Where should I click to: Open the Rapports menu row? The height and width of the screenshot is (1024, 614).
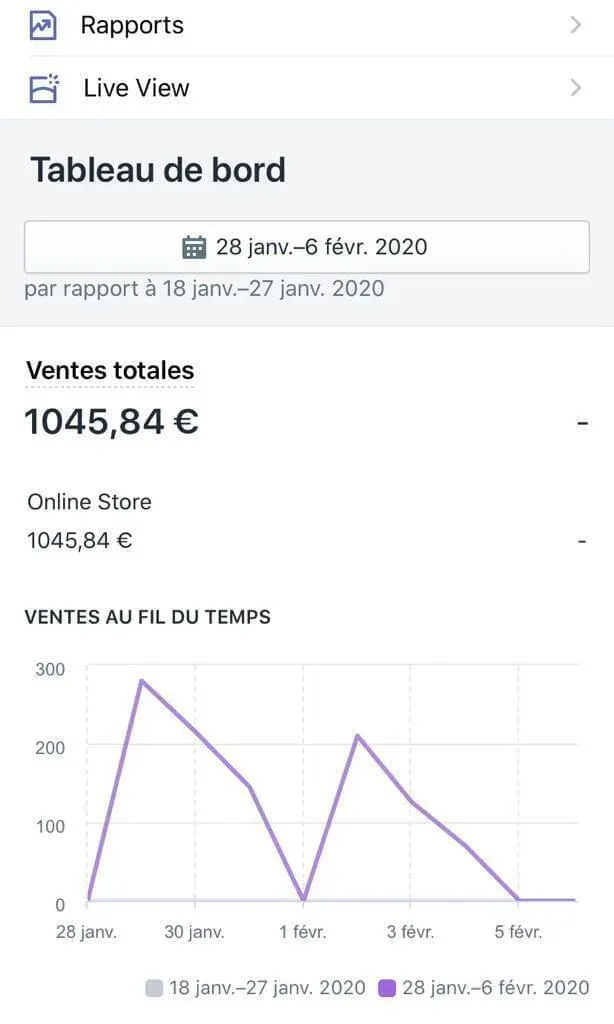point(306,26)
